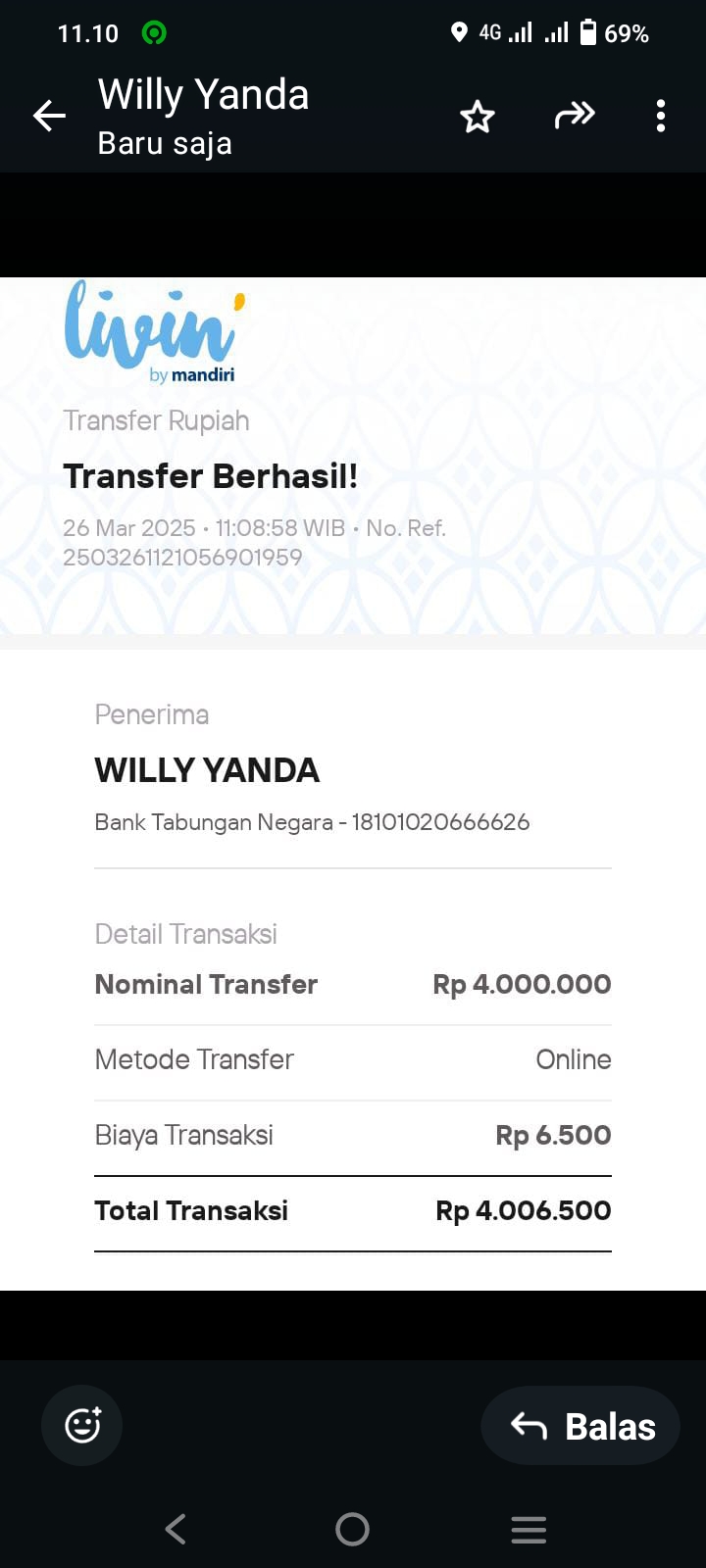Open the overflow menu

661,116
